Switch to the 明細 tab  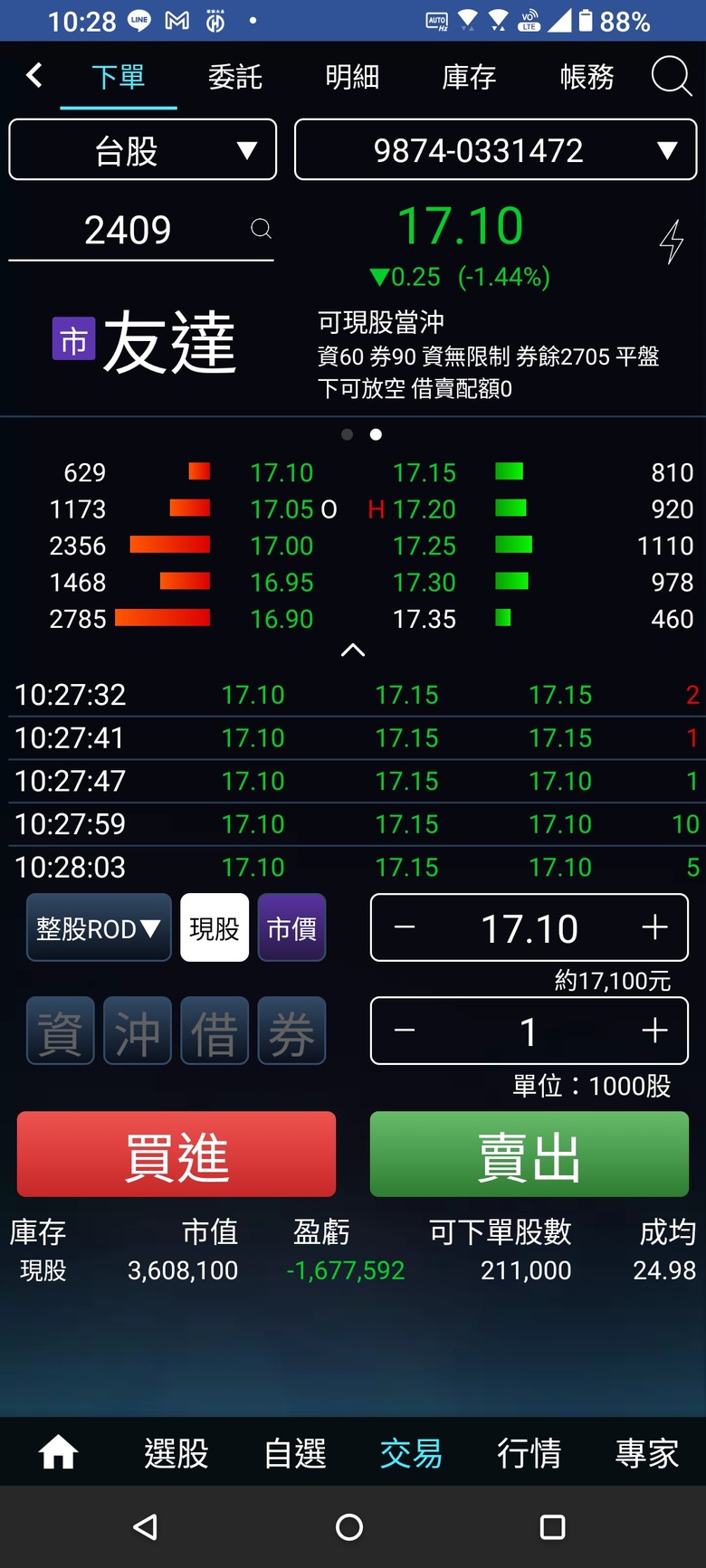352,77
